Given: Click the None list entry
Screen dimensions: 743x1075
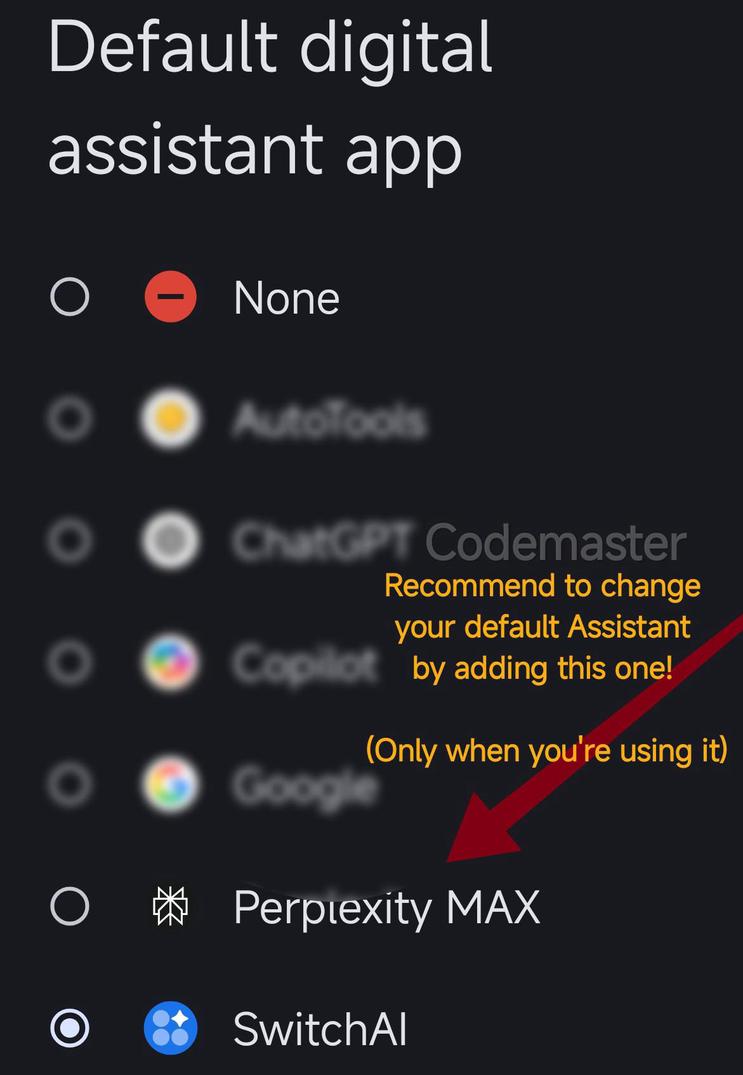Looking at the screenshot, I should coord(285,297).
